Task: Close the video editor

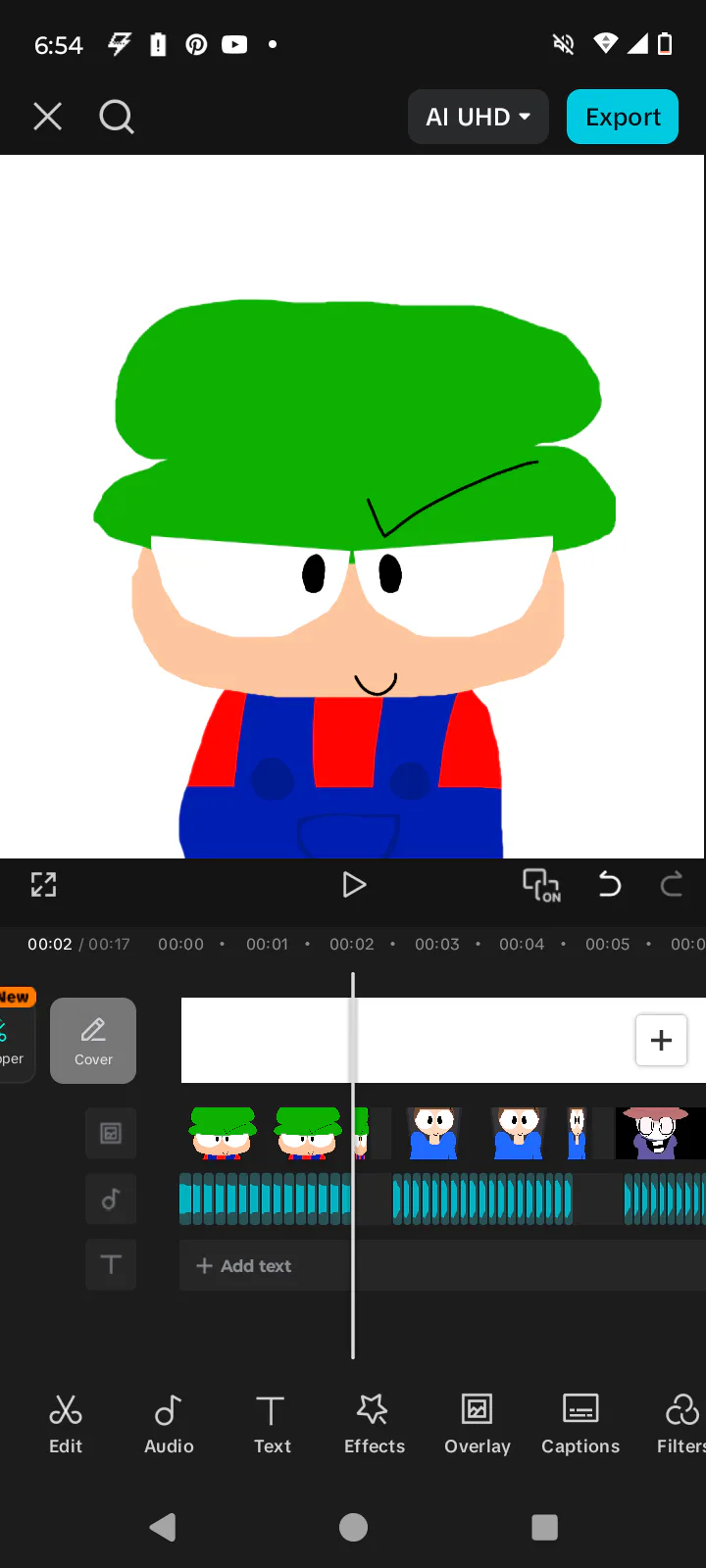Action: click(x=47, y=117)
